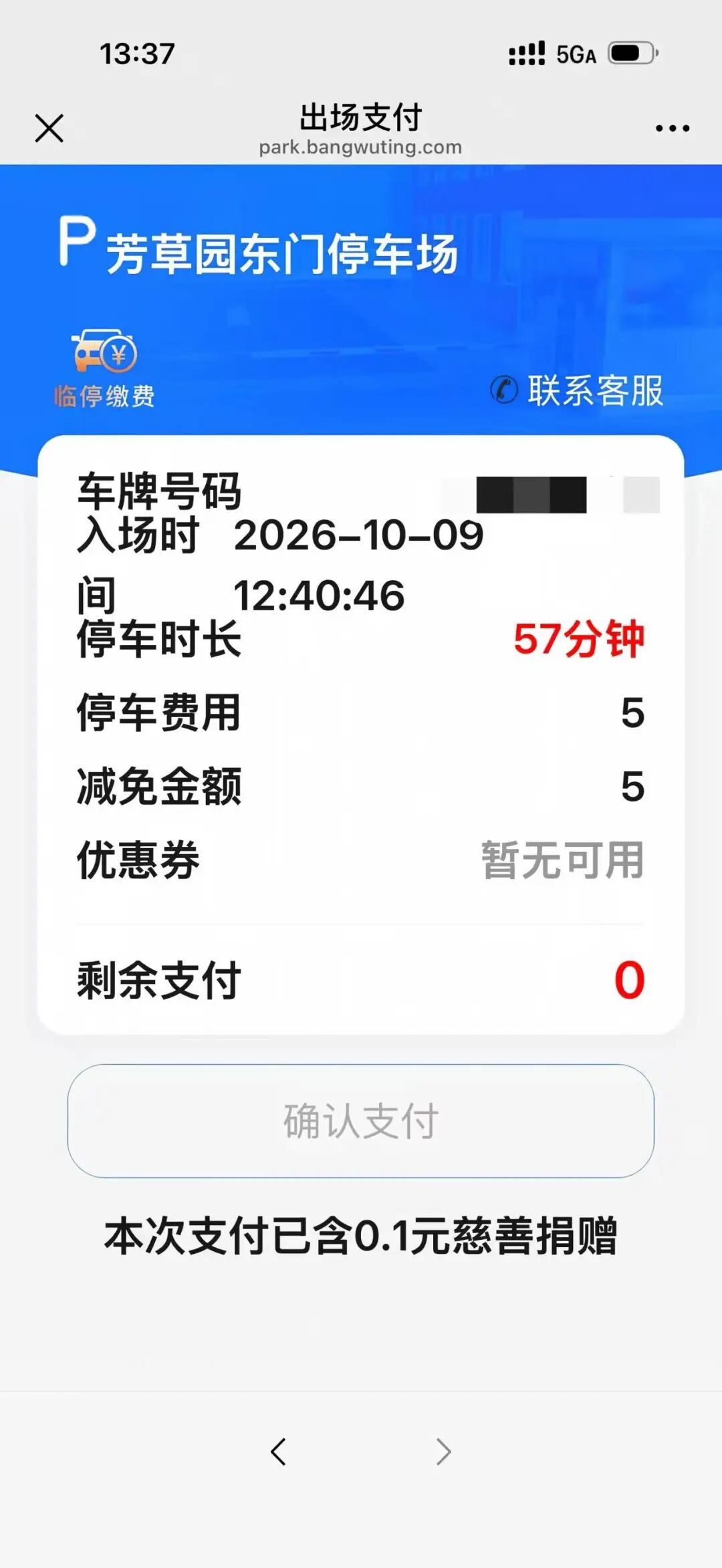Go forward with the browser forward arrow

click(443, 1452)
